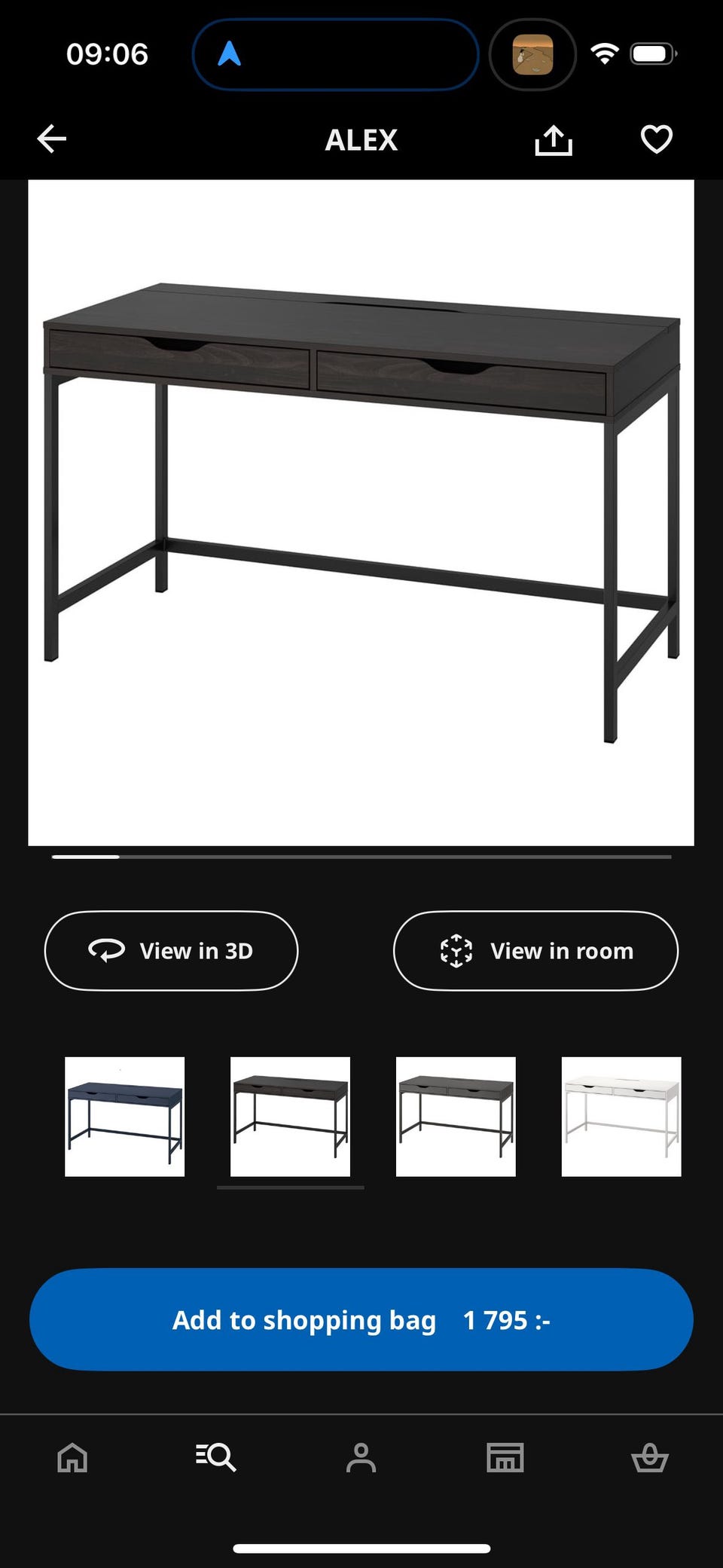This screenshot has width=723, height=1568.
Task: Tap View in 3D button
Action: click(172, 951)
